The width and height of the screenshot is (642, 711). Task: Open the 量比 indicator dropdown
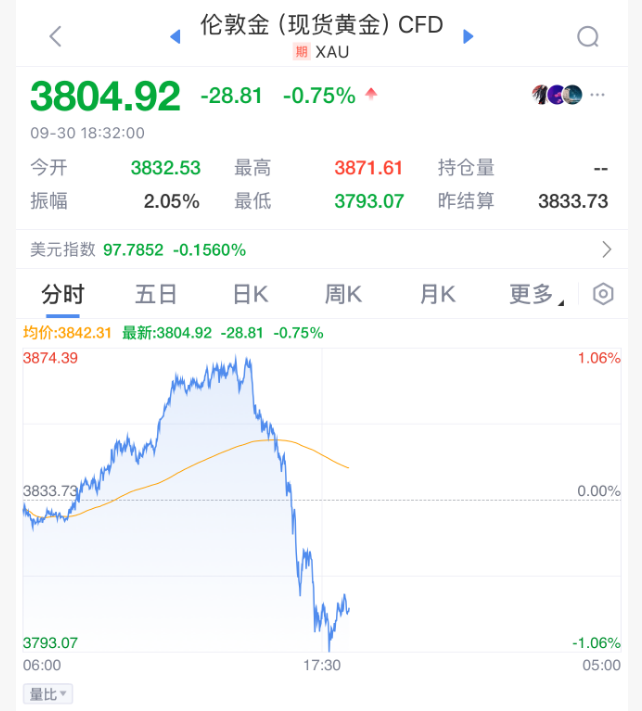[48, 693]
